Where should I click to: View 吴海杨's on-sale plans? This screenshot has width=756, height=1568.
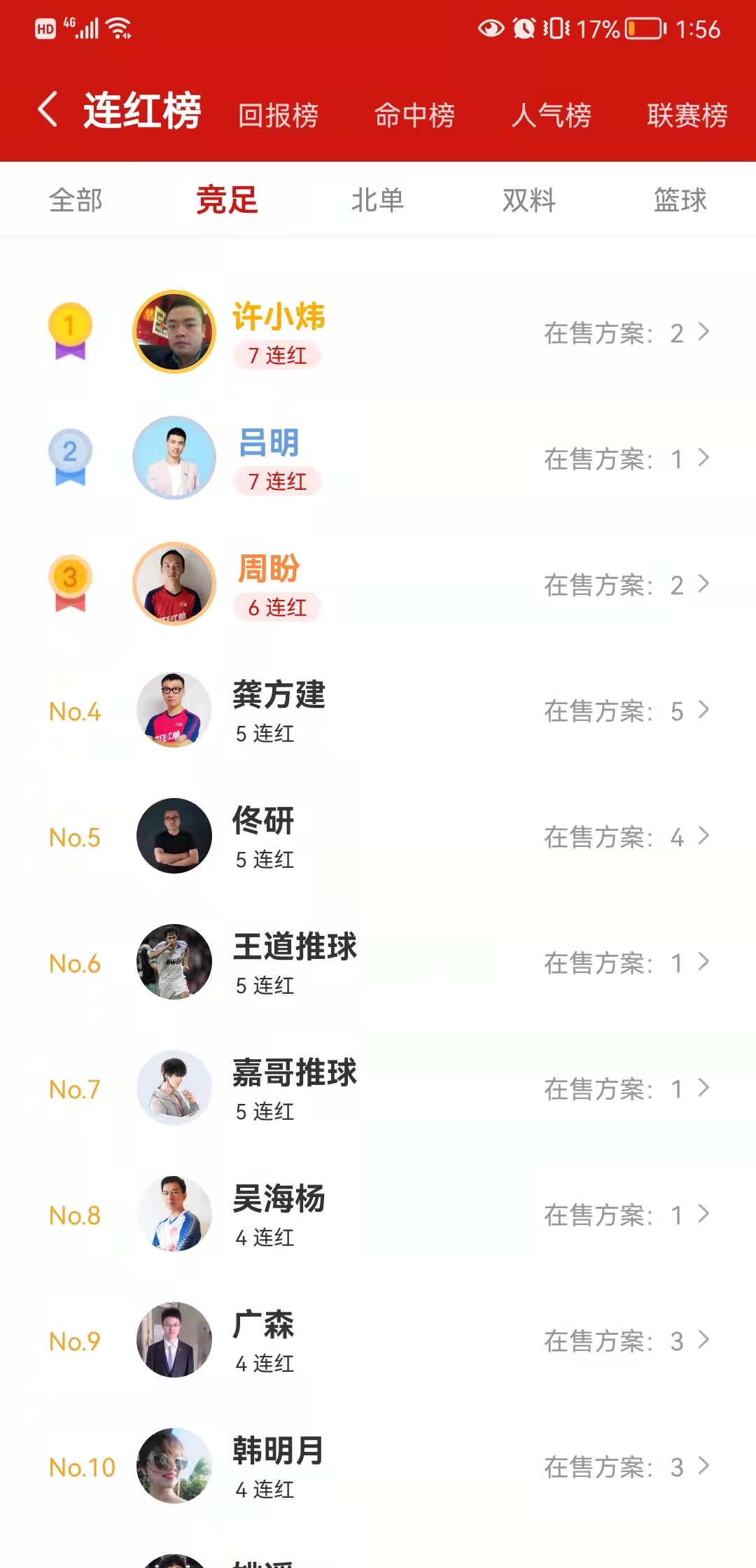click(x=626, y=1214)
